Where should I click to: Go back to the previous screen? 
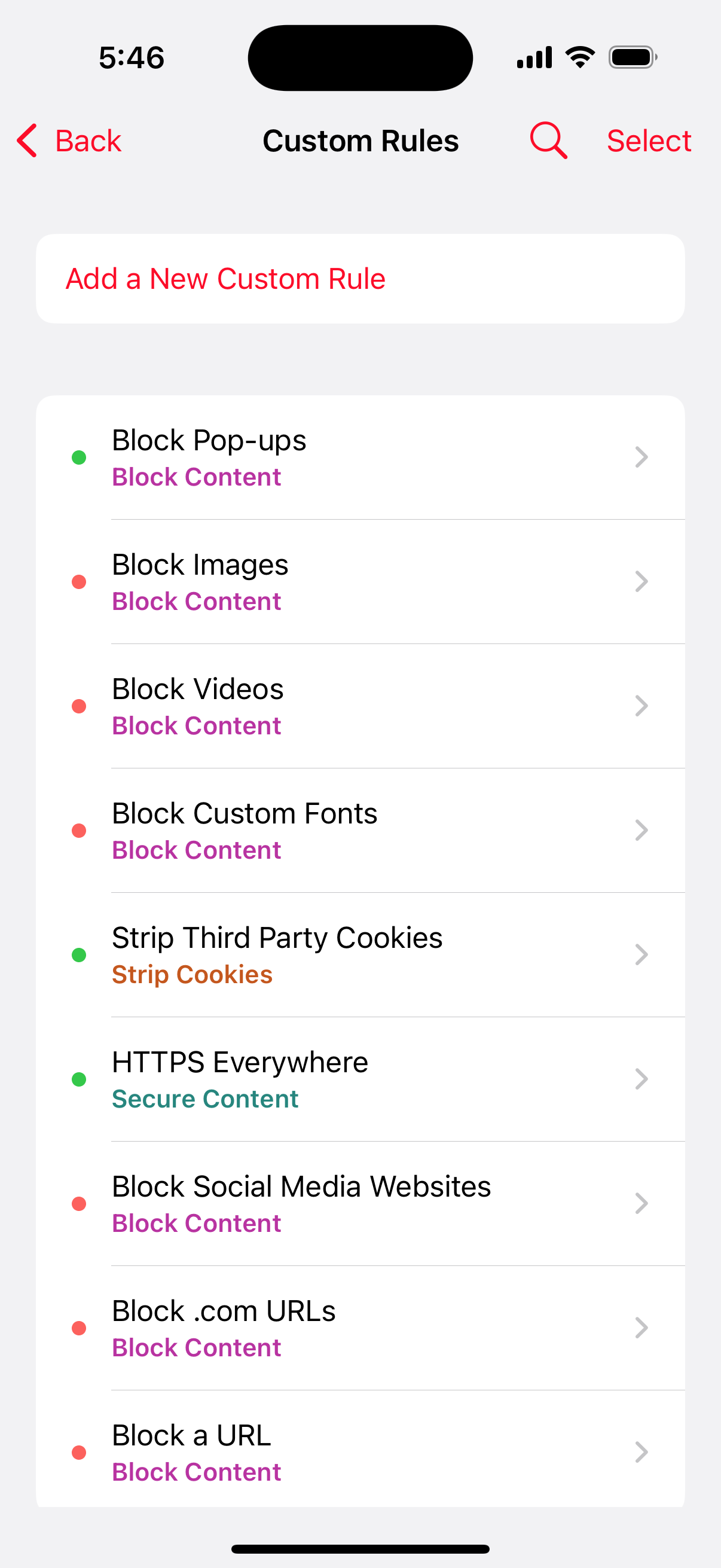pos(69,141)
